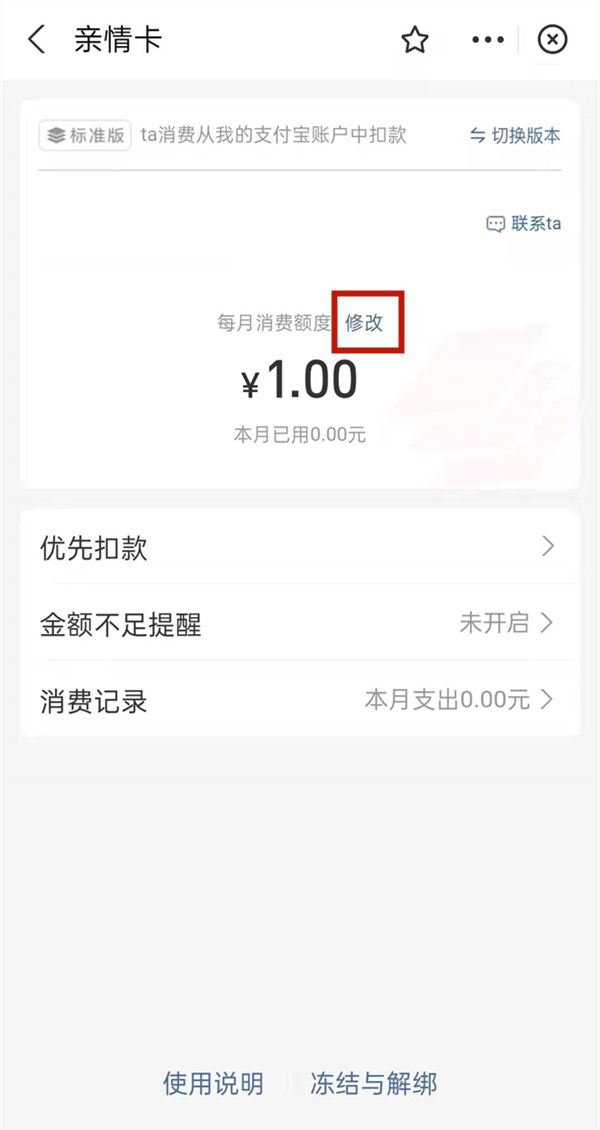Tap 修改 to change the monthly limit
This screenshot has height=1130, width=600.
click(365, 322)
